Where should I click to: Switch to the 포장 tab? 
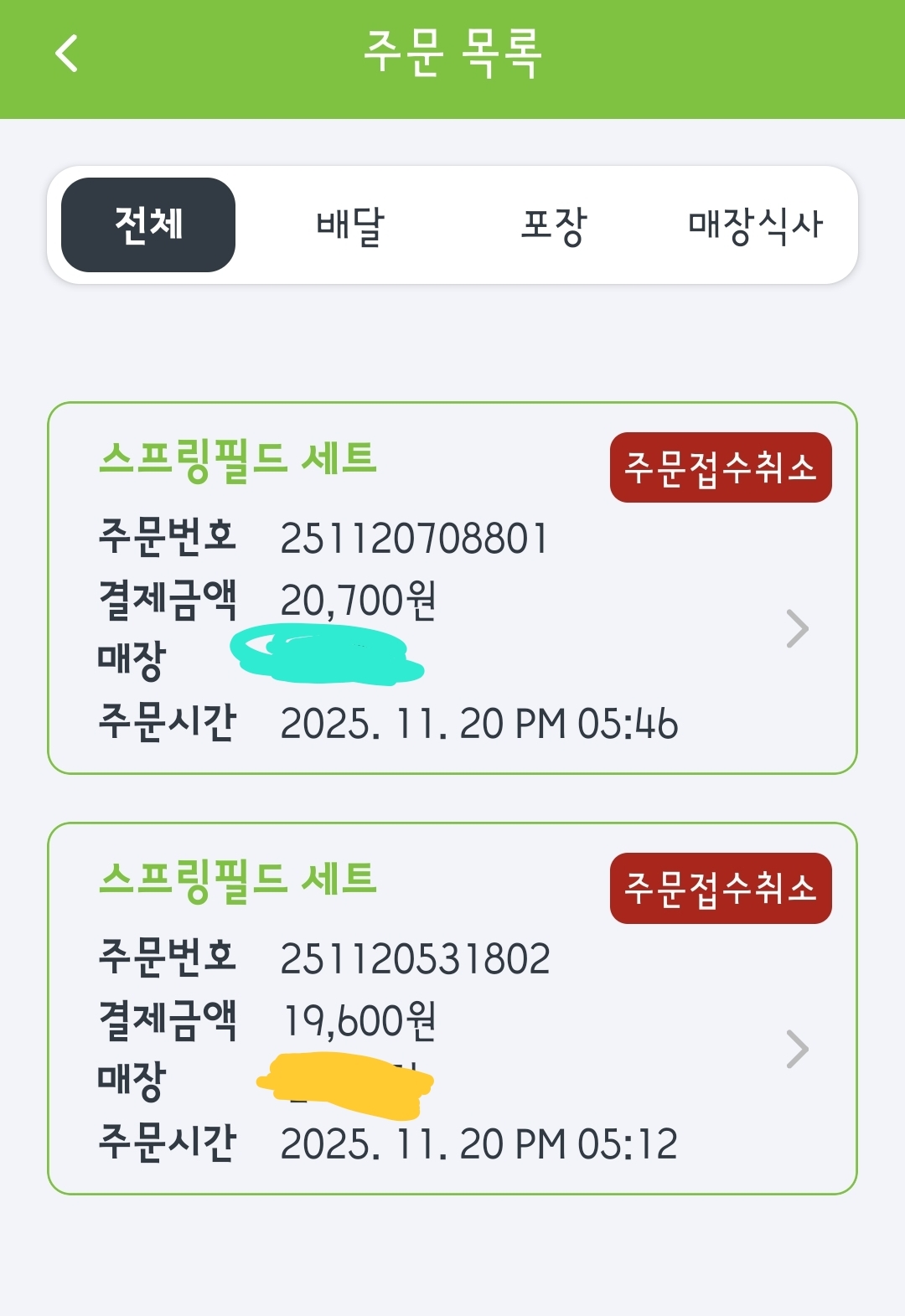[x=553, y=224]
